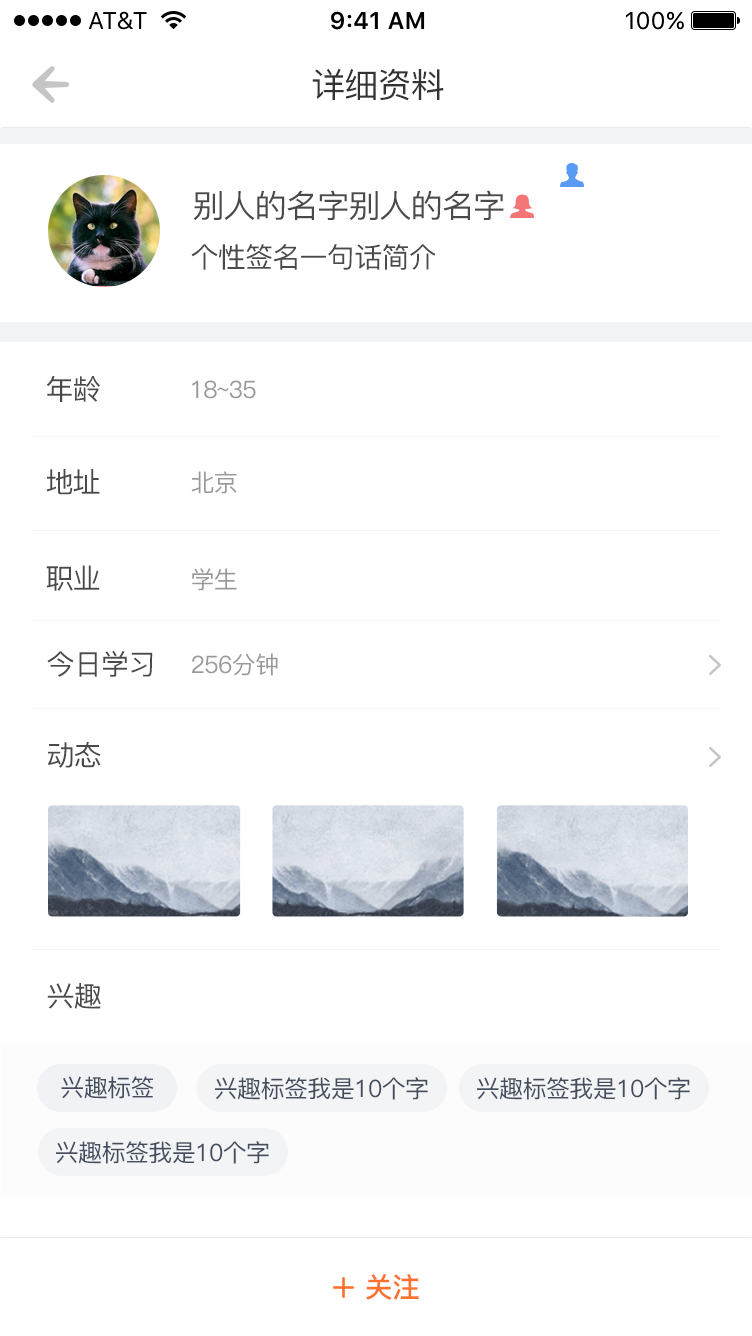View the cat profile avatar
This screenshot has height=1336, width=752.
click(104, 231)
